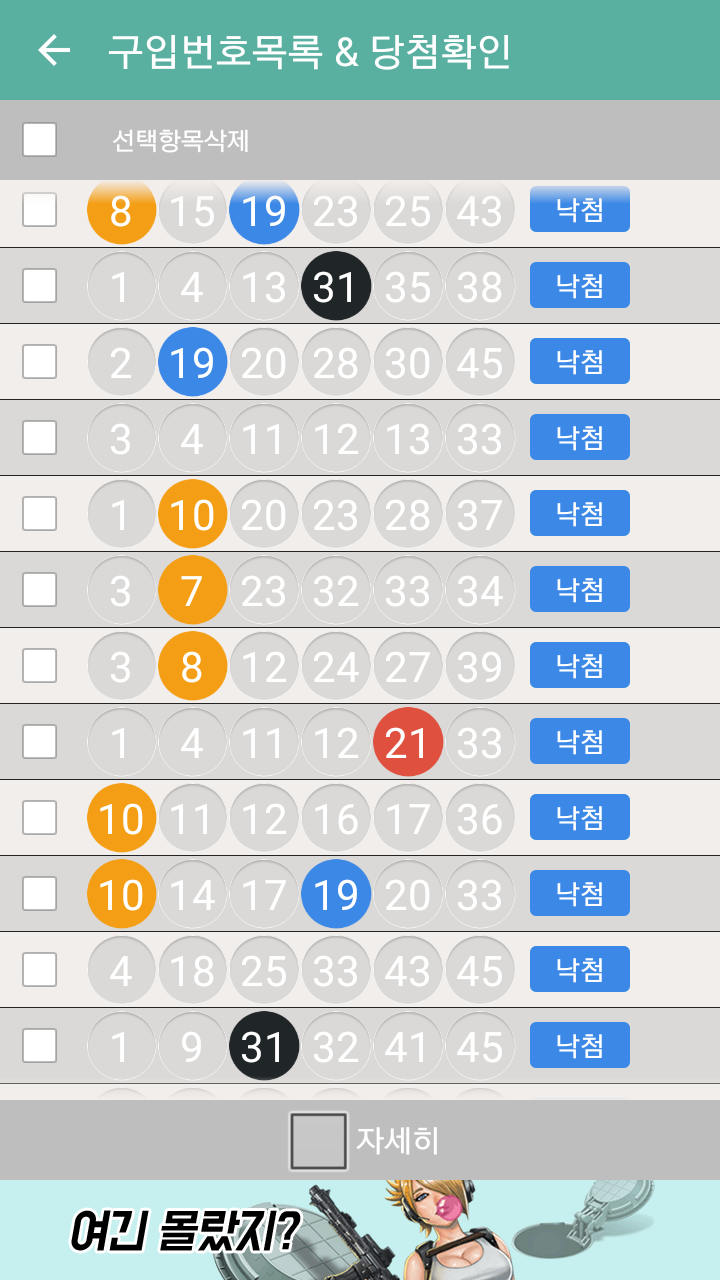Tap 낙첨 result for row 3, 8, 12
Image resolution: width=720 pixels, height=1280 pixels.
coord(580,665)
